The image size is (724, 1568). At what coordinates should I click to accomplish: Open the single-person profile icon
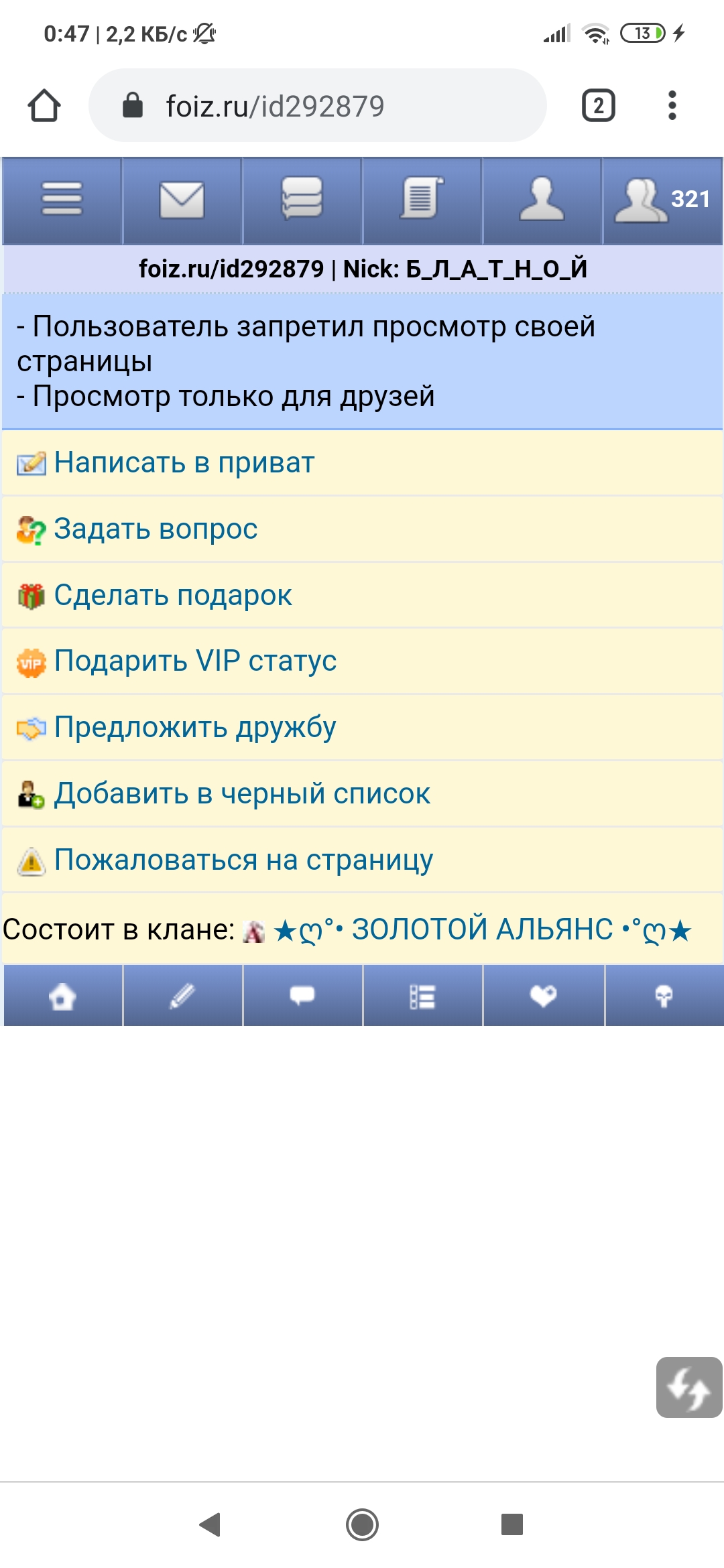(542, 200)
